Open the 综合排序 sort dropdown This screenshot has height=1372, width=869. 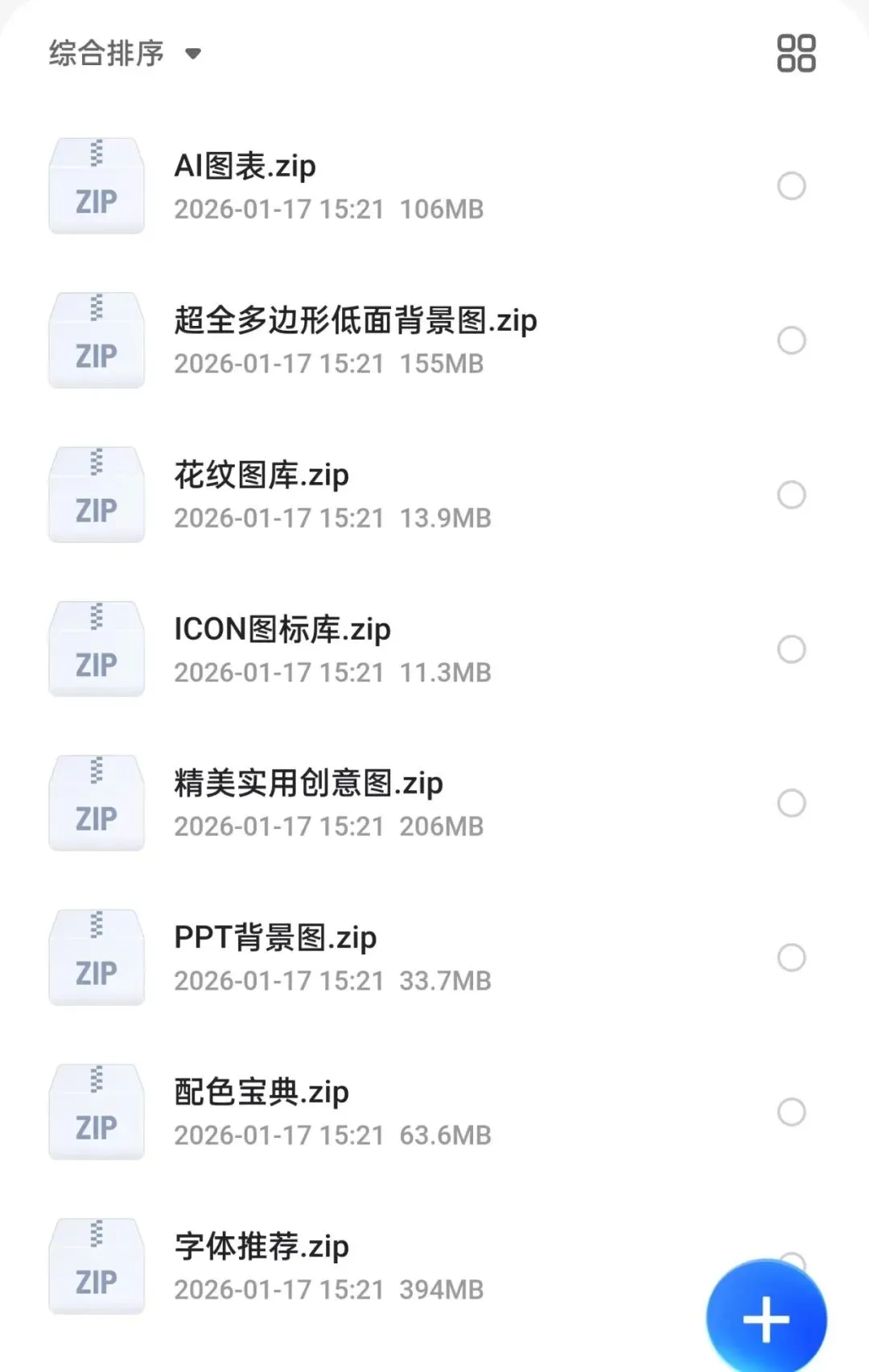click(x=125, y=54)
